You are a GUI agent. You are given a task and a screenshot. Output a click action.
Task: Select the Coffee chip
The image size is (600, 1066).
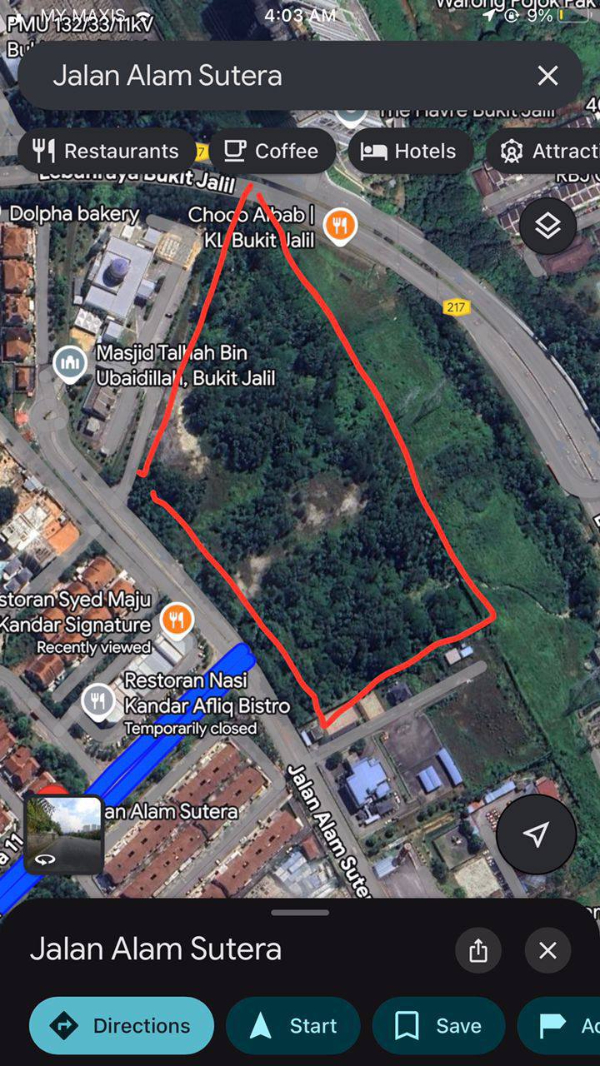(x=271, y=151)
